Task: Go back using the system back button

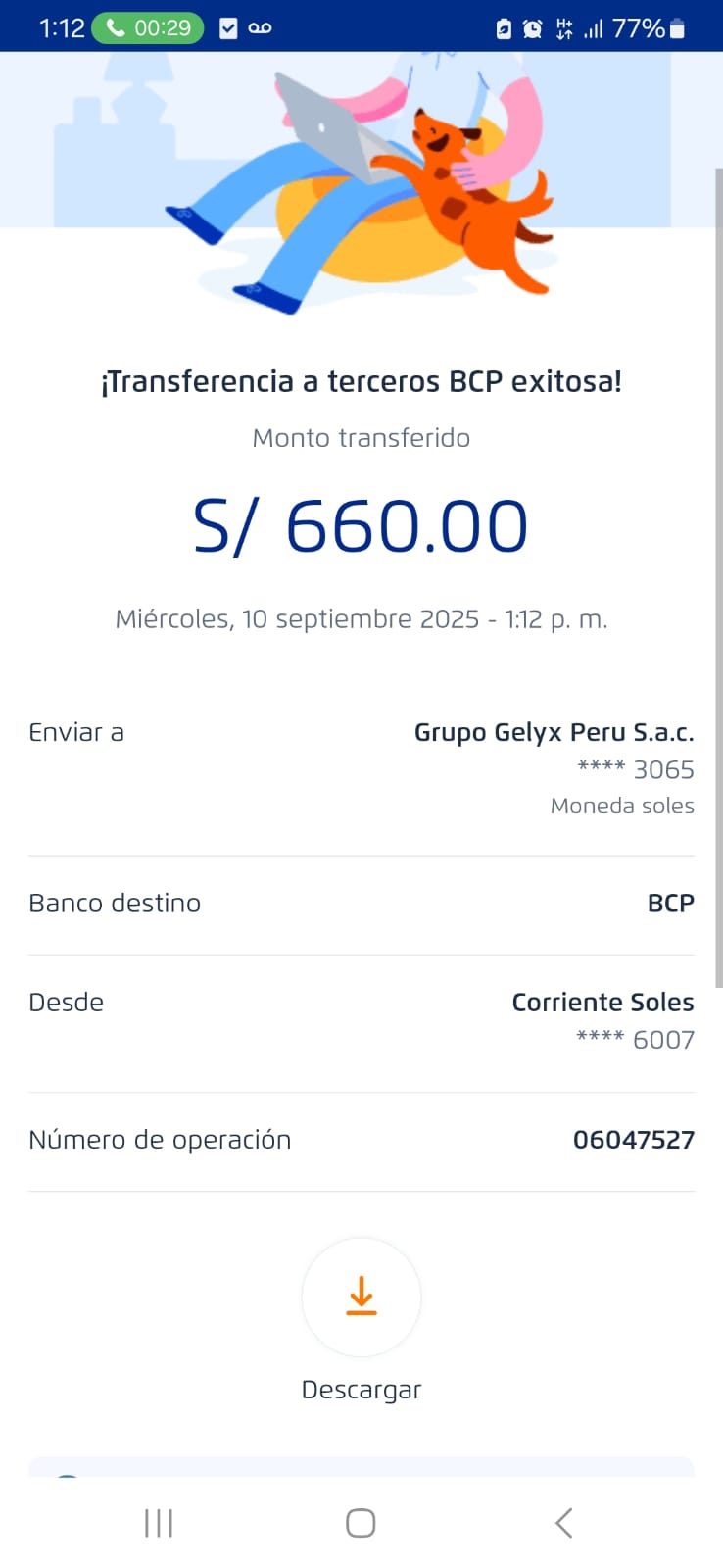Action: coord(563,1523)
